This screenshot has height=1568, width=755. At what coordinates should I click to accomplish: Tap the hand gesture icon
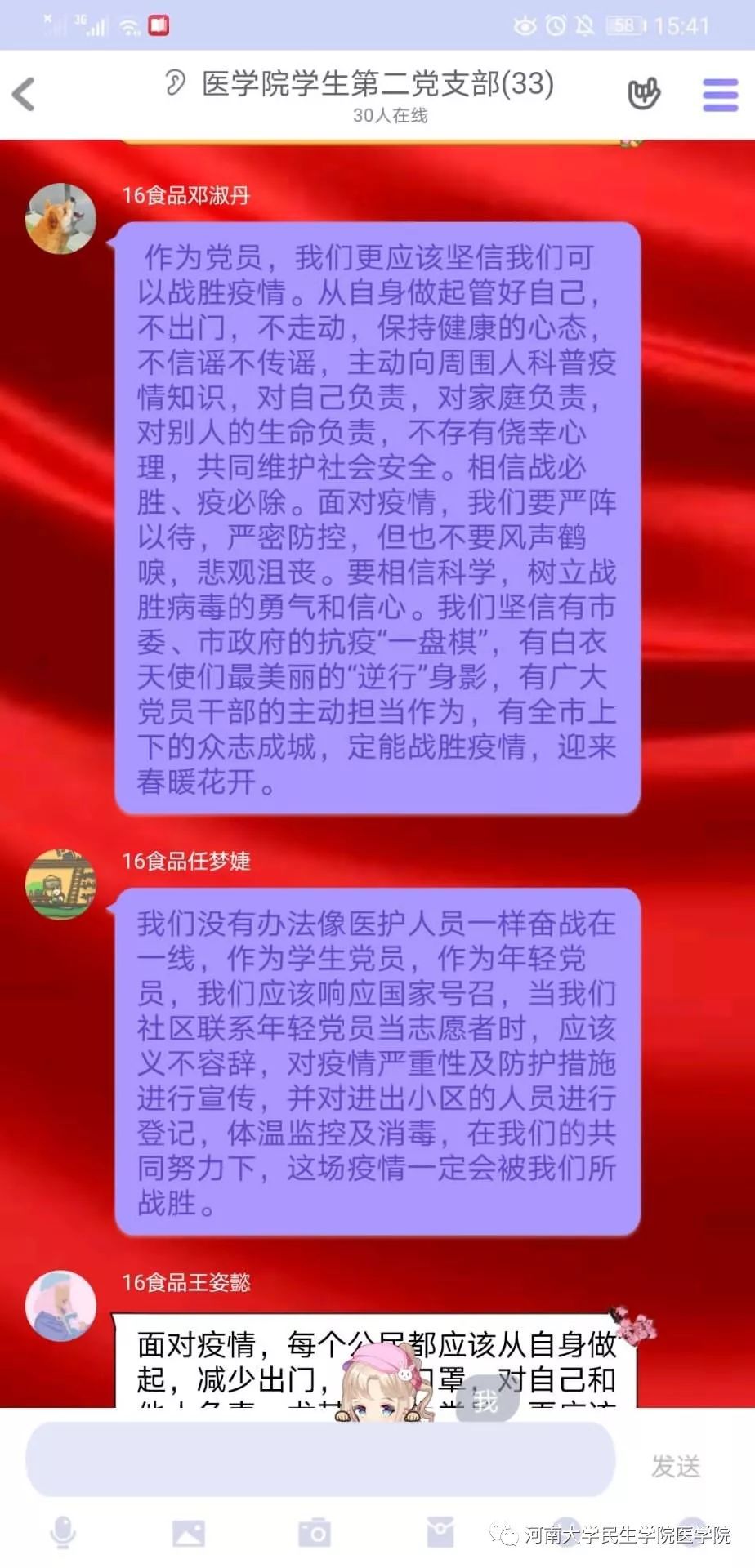pyautogui.click(x=644, y=95)
